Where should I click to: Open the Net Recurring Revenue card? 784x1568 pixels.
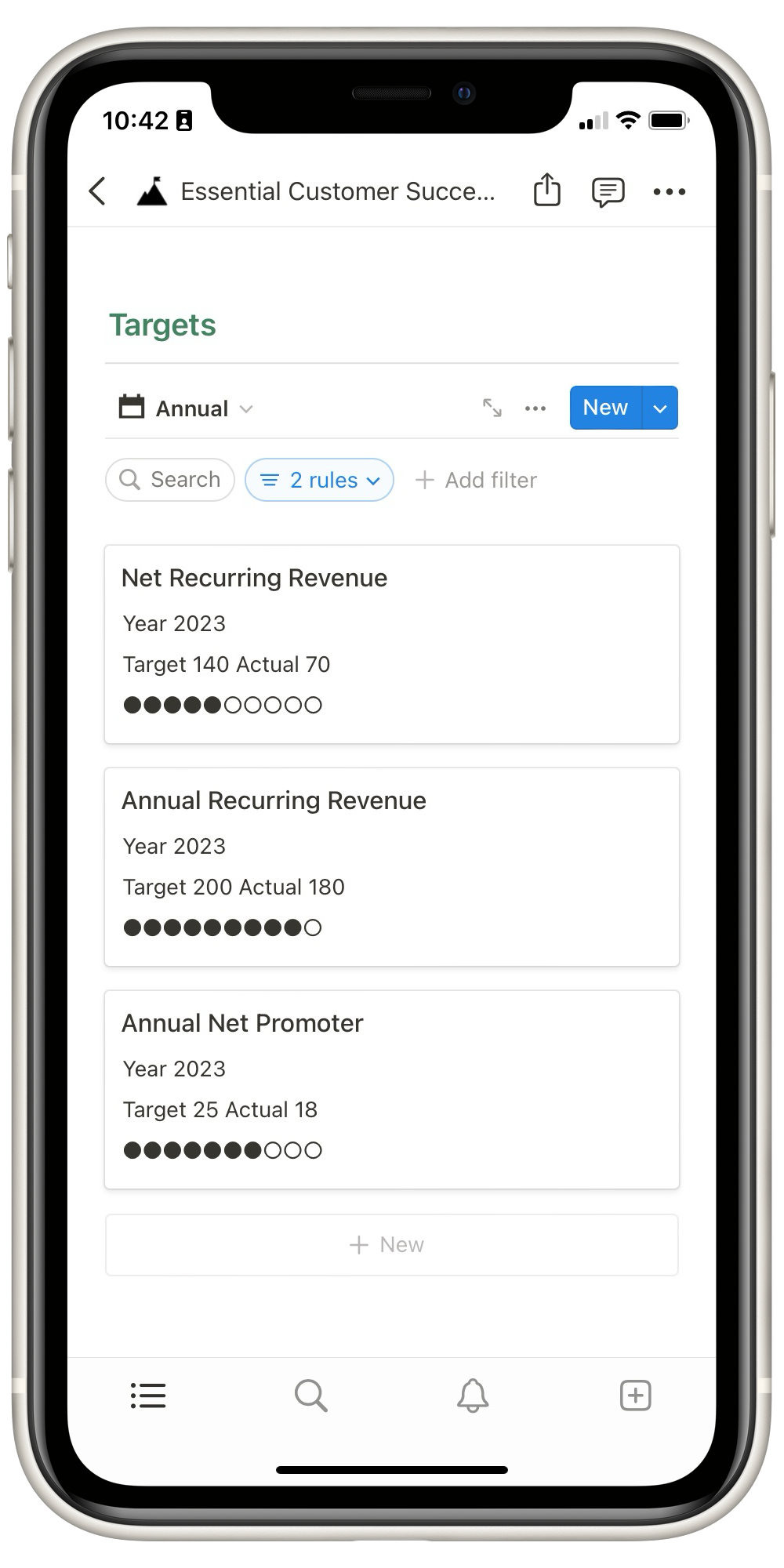pos(391,644)
